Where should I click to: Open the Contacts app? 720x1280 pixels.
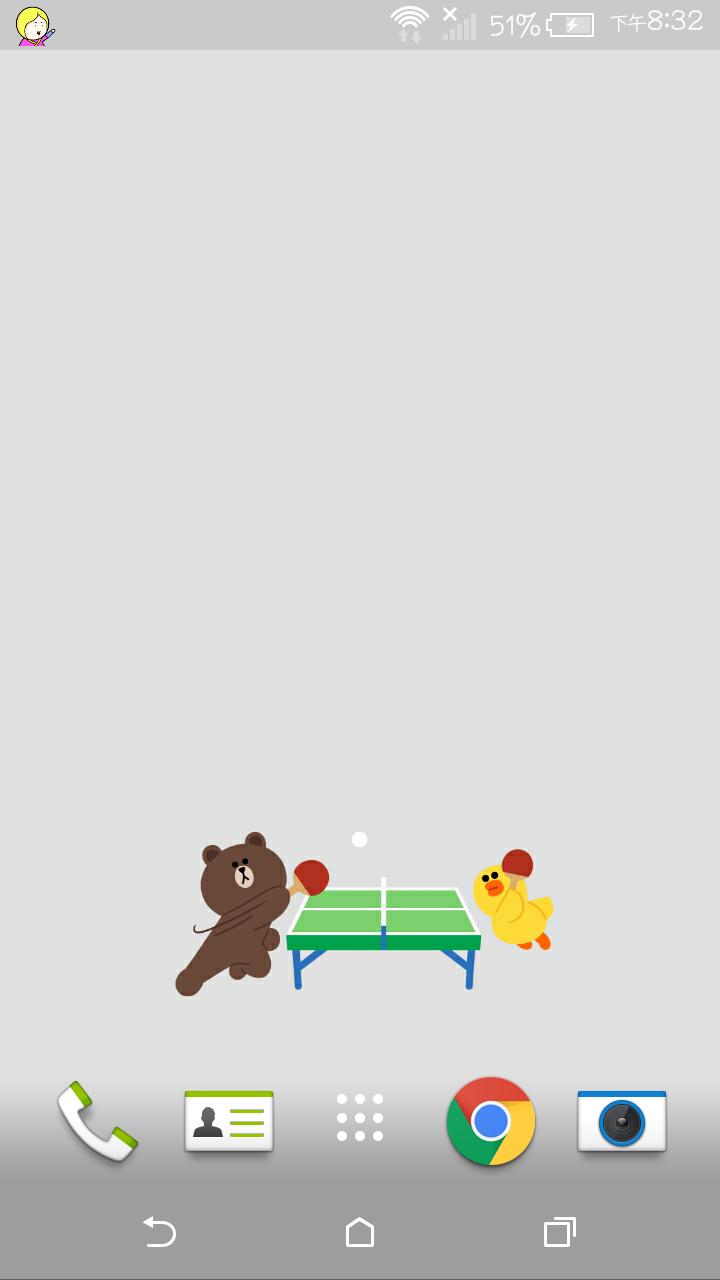(x=229, y=1121)
